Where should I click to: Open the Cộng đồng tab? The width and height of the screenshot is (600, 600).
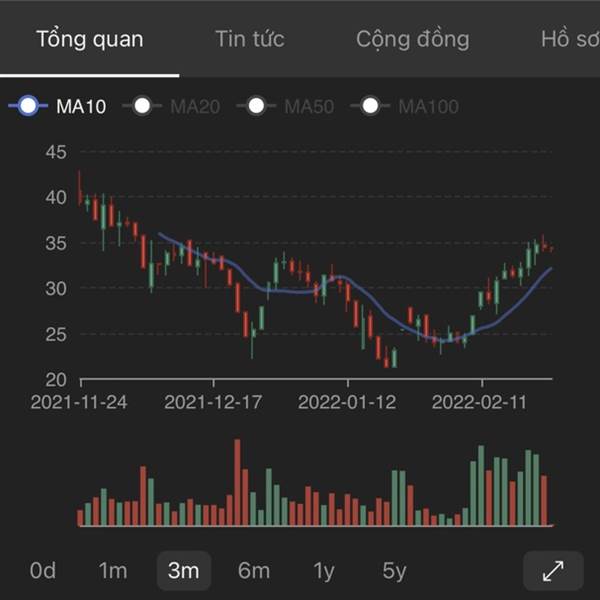tap(412, 39)
